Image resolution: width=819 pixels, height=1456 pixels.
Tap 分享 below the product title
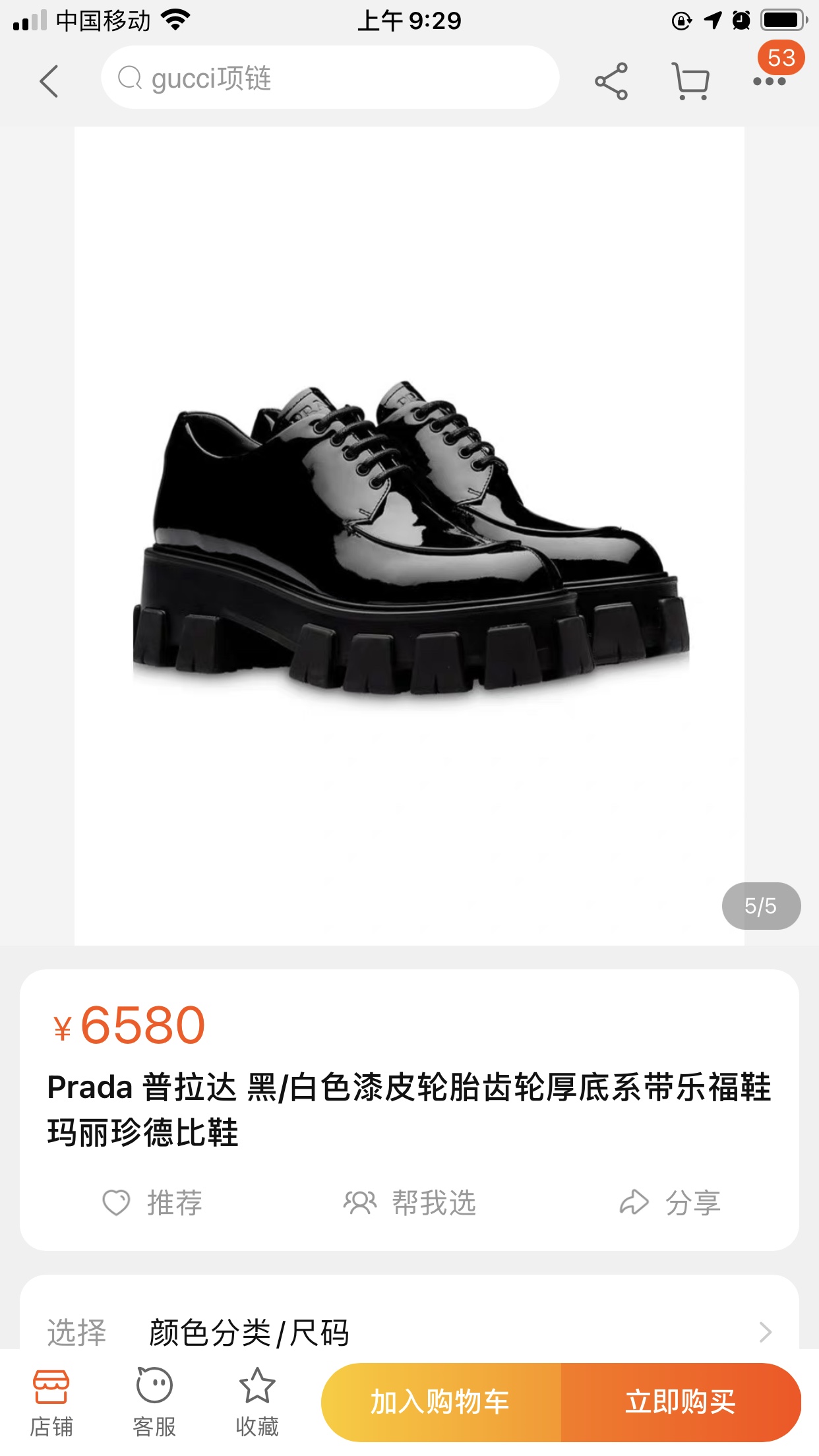click(670, 1202)
